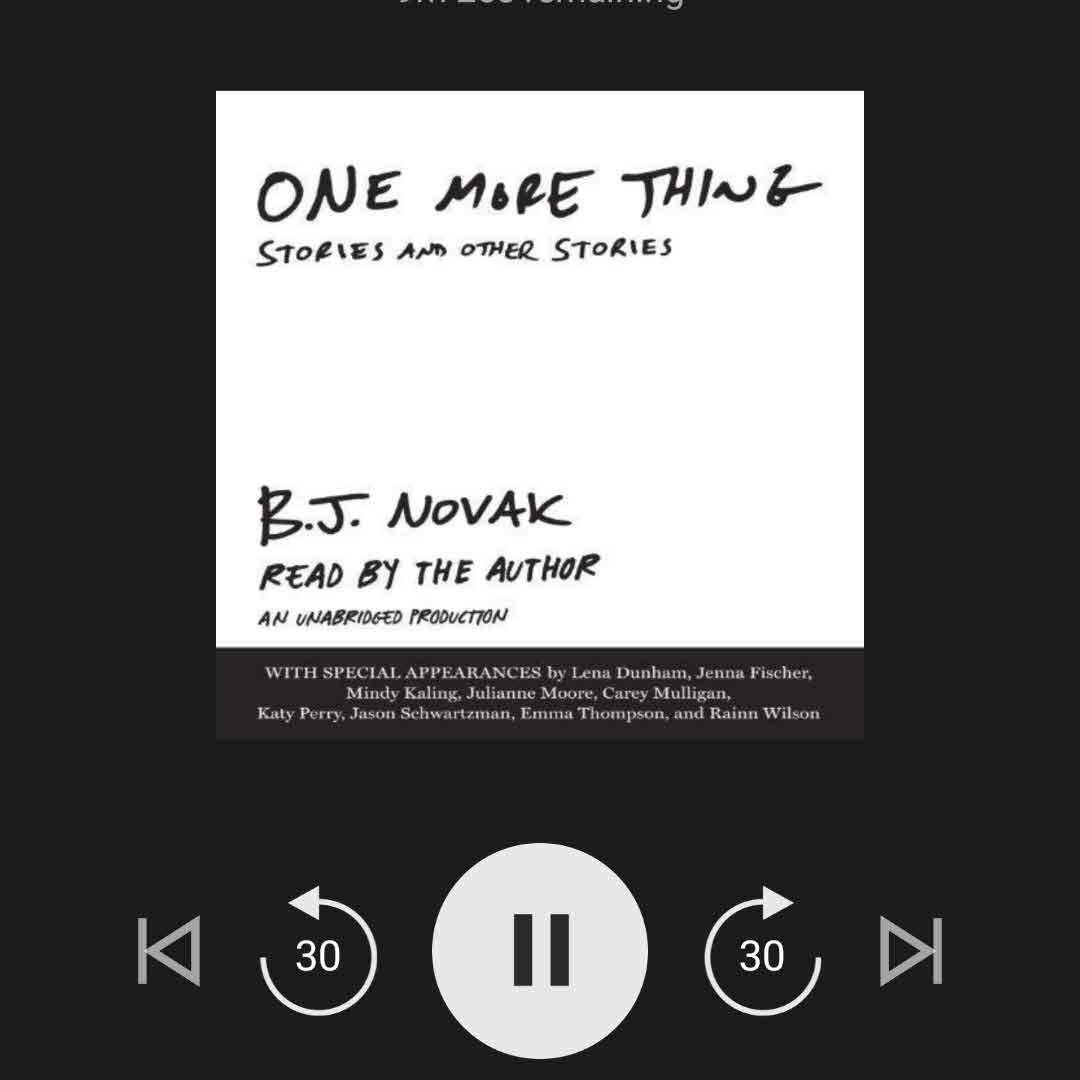
Task: Skip forward 30 seconds
Action: (762, 953)
